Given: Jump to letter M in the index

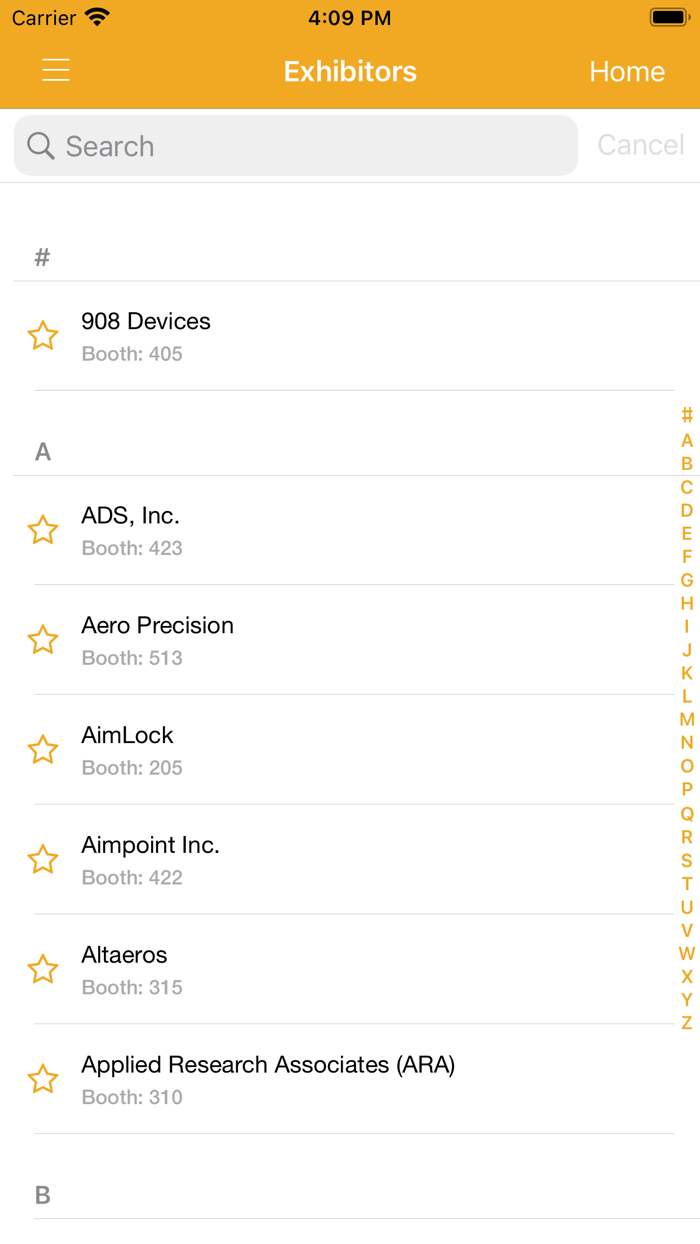Looking at the screenshot, I should (x=686, y=720).
